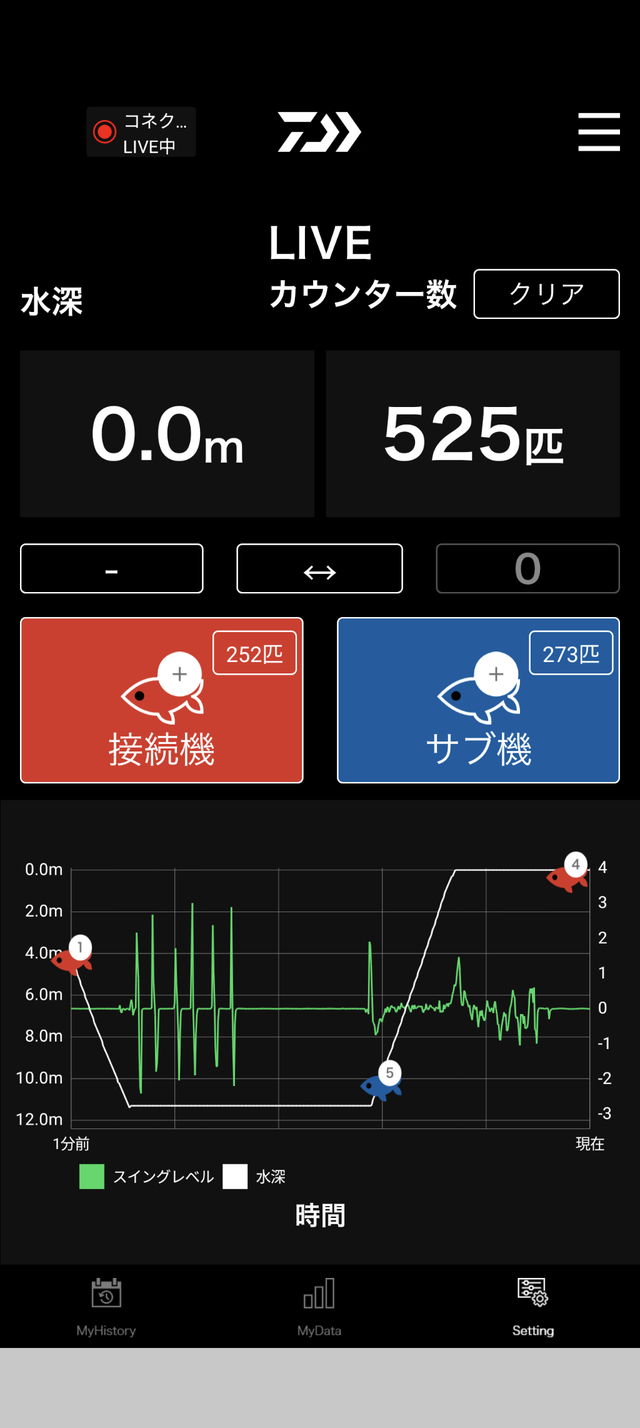Clear the counter with クリア
Image resolution: width=640 pixels, height=1428 pixels.
click(546, 294)
